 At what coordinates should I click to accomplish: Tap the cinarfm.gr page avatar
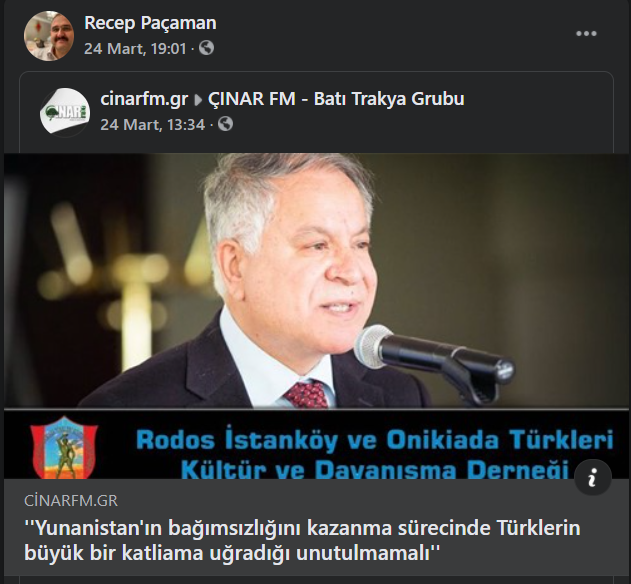point(65,112)
